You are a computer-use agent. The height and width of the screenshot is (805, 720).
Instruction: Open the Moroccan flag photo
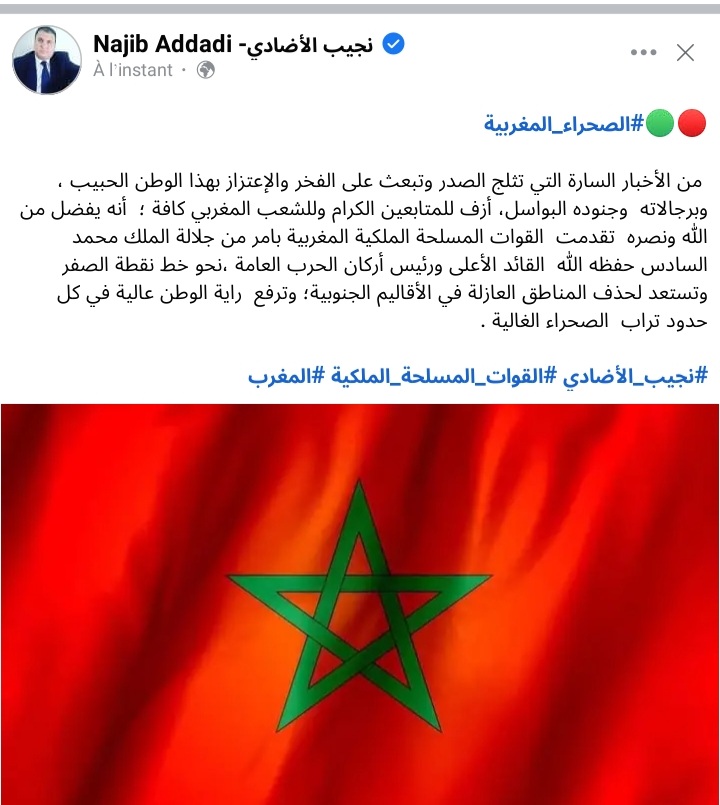pyautogui.click(x=360, y=600)
